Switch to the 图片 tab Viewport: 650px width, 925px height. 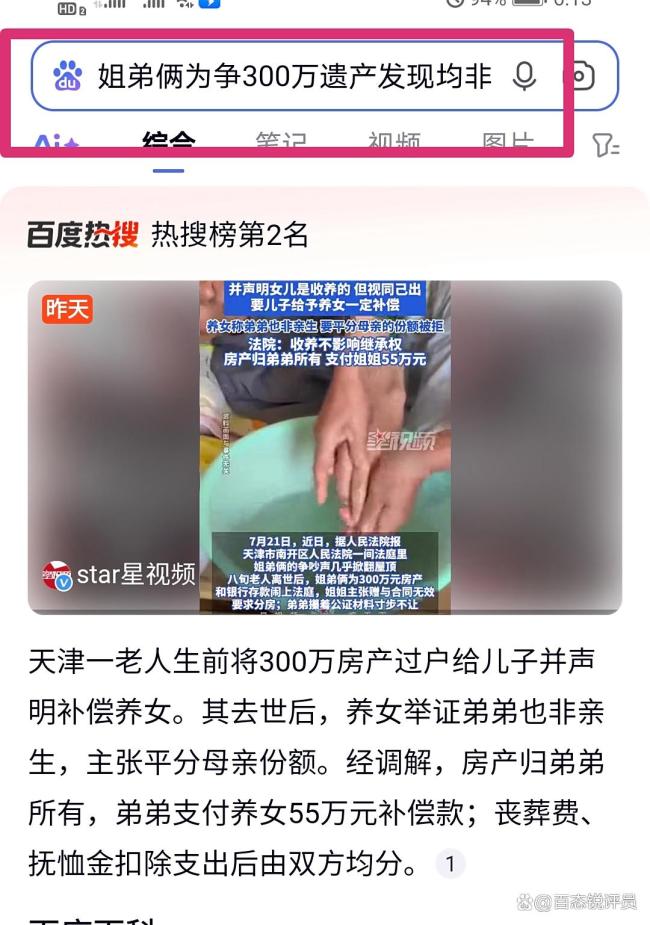pyautogui.click(x=507, y=146)
